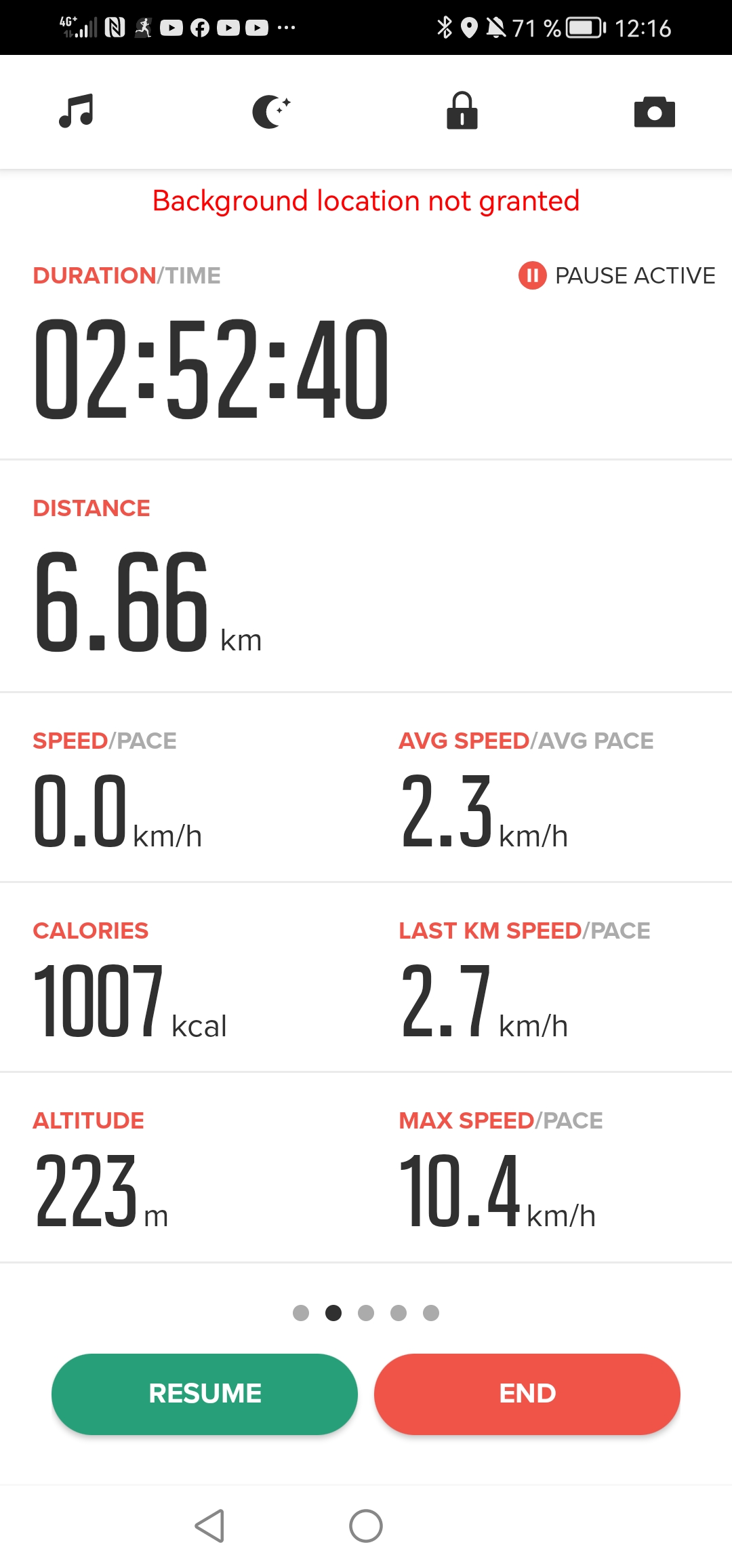
Task: Open the camera to take a photo
Action: click(x=654, y=112)
